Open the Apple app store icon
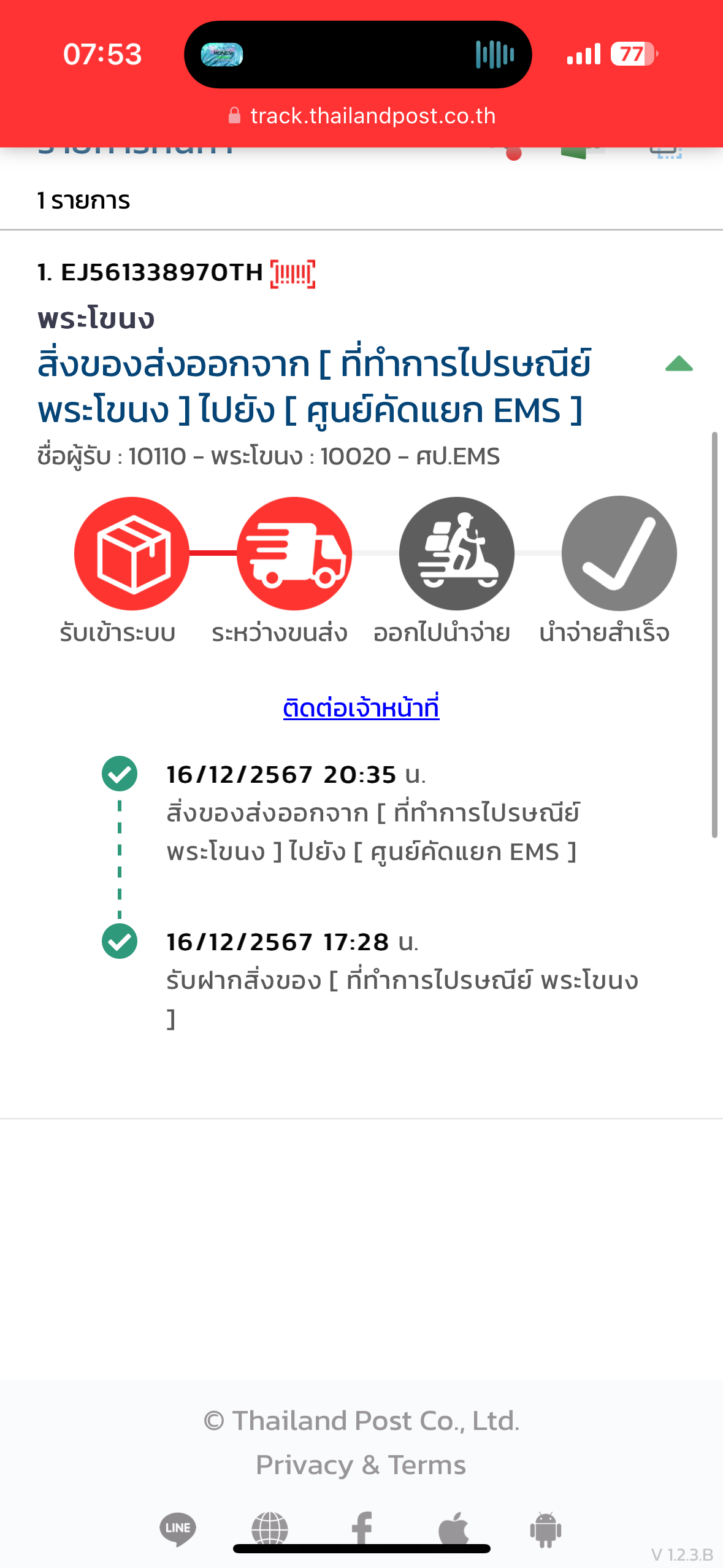The width and height of the screenshot is (723, 1568). pos(454,1528)
